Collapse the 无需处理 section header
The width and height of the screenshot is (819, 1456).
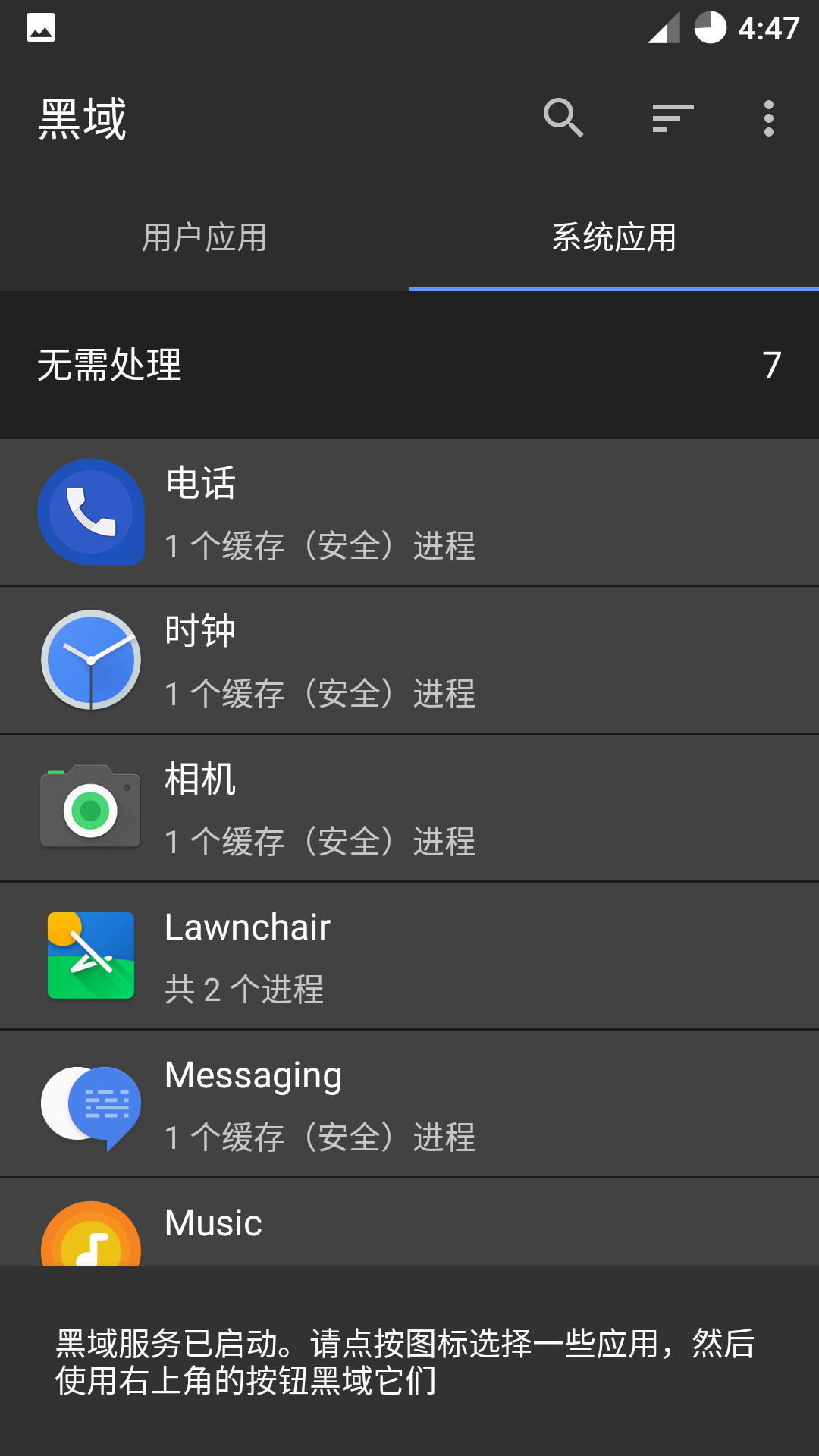[x=409, y=365]
